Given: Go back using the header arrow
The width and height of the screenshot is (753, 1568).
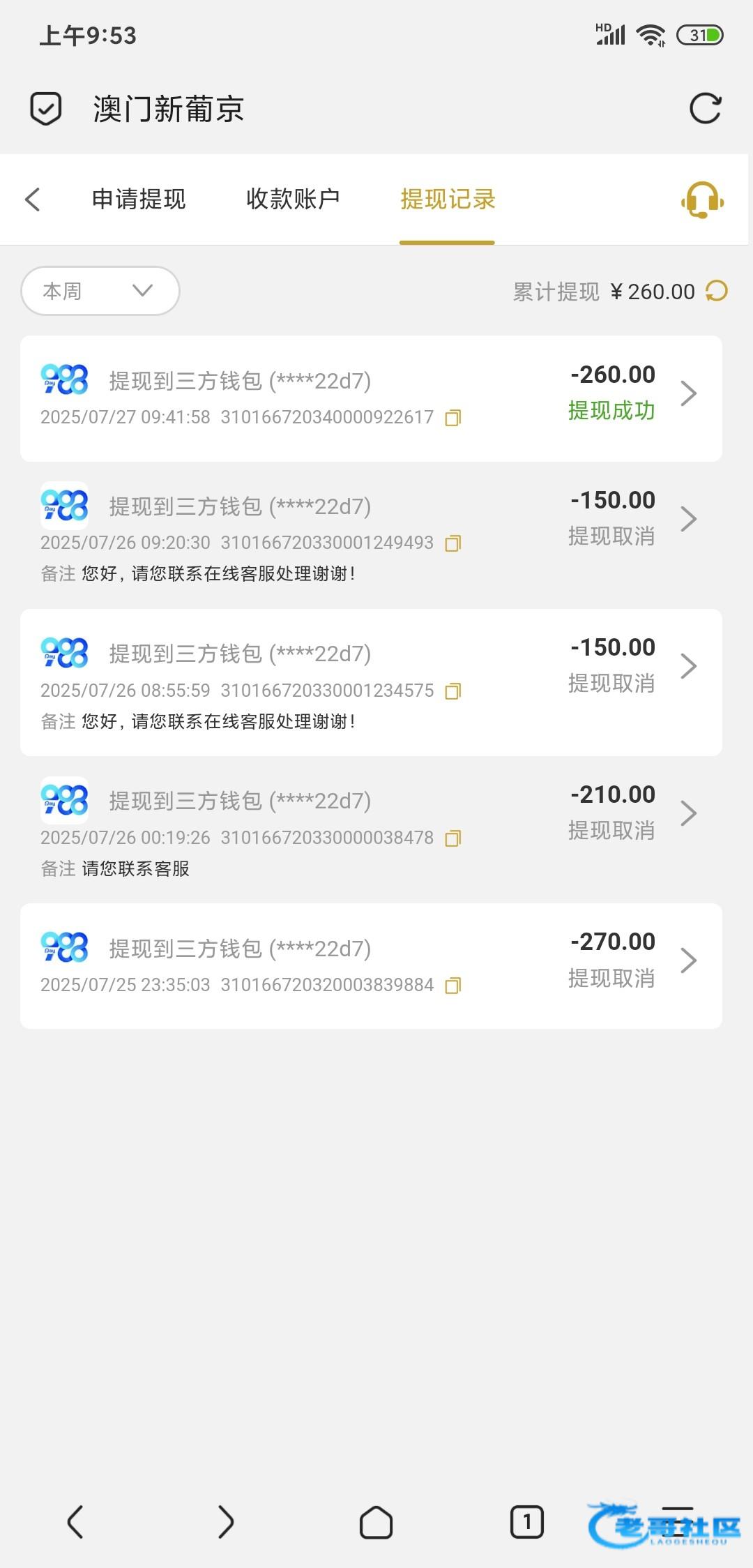Looking at the screenshot, I should [33, 199].
